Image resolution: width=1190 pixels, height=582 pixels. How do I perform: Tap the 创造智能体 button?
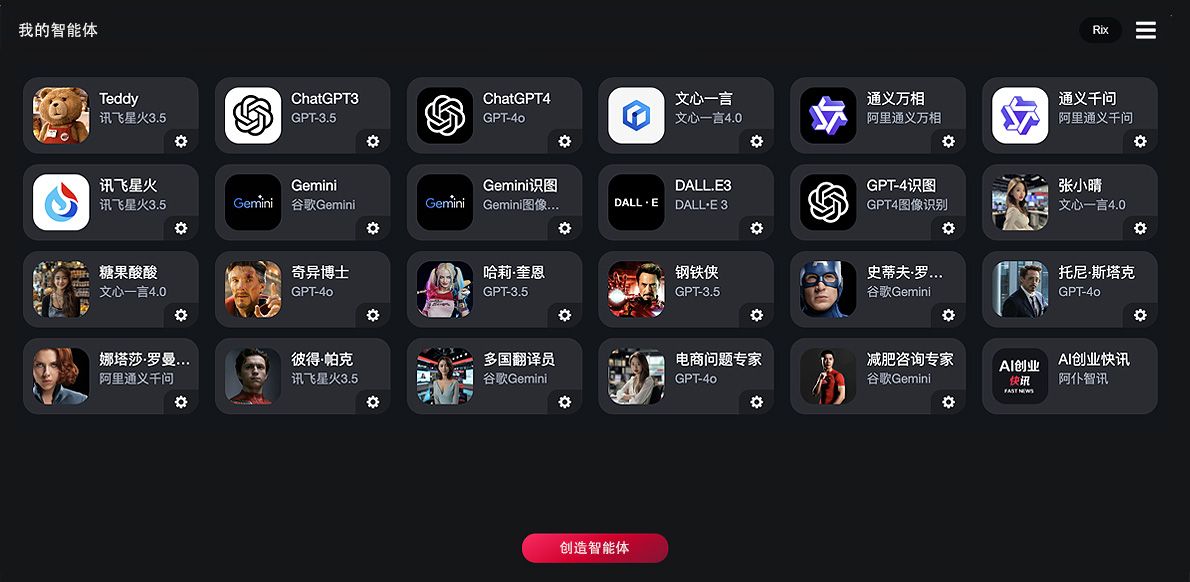coord(595,548)
